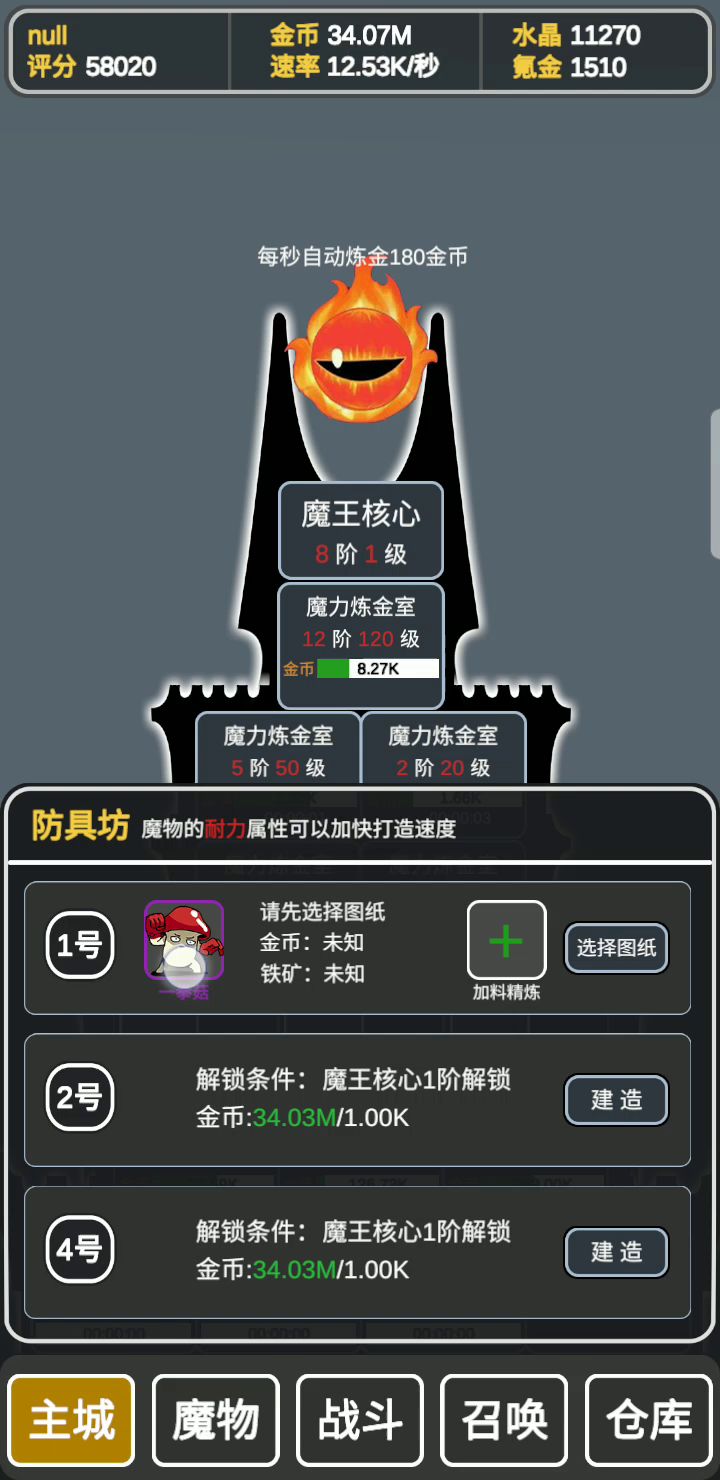Tap 建造 to build slot 4号
Image resolution: width=720 pixels, height=1480 pixels.
[x=616, y=1252]
